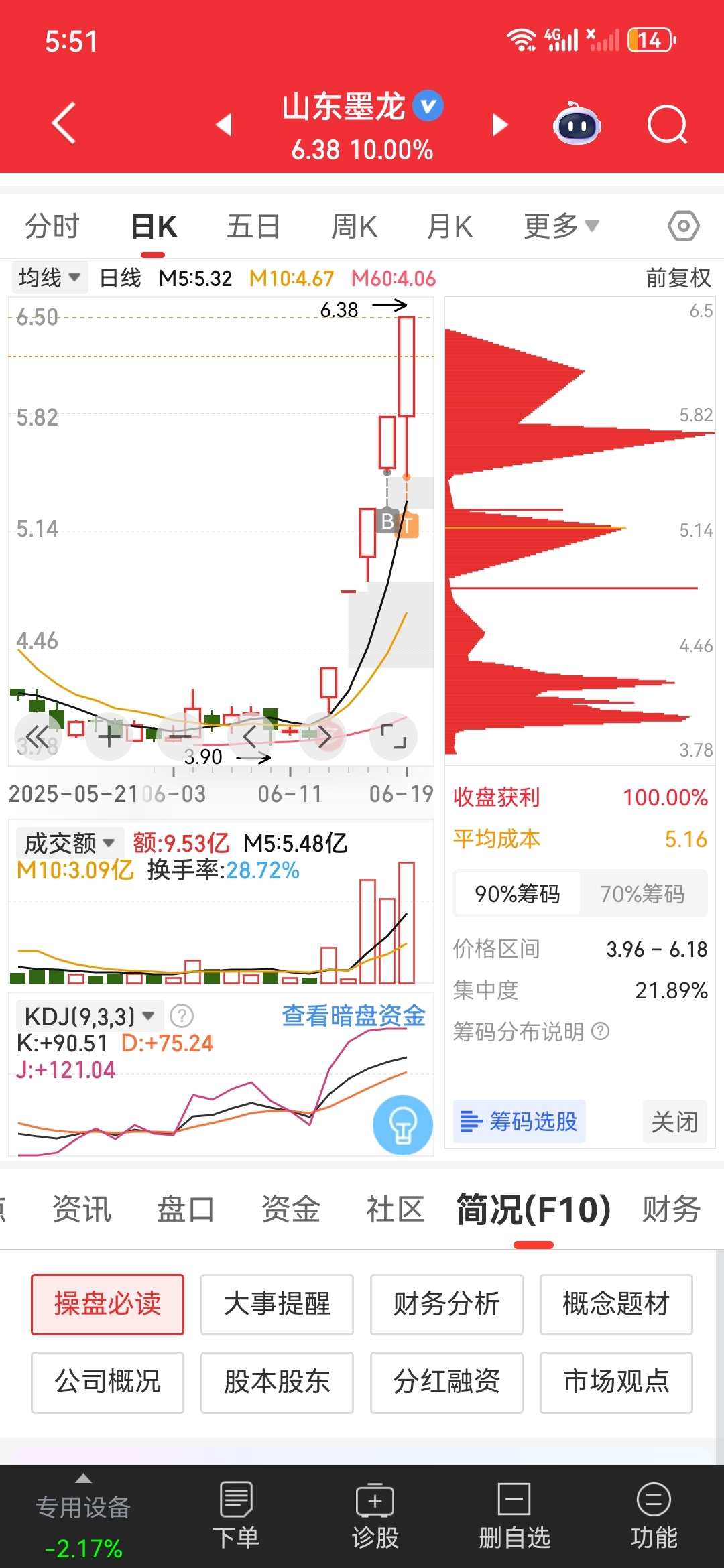Image resolution: width=724 pixels, height=1568 pixels.
Task: Switch to the 分时 chart tab
Action: (x=52, y=226)
